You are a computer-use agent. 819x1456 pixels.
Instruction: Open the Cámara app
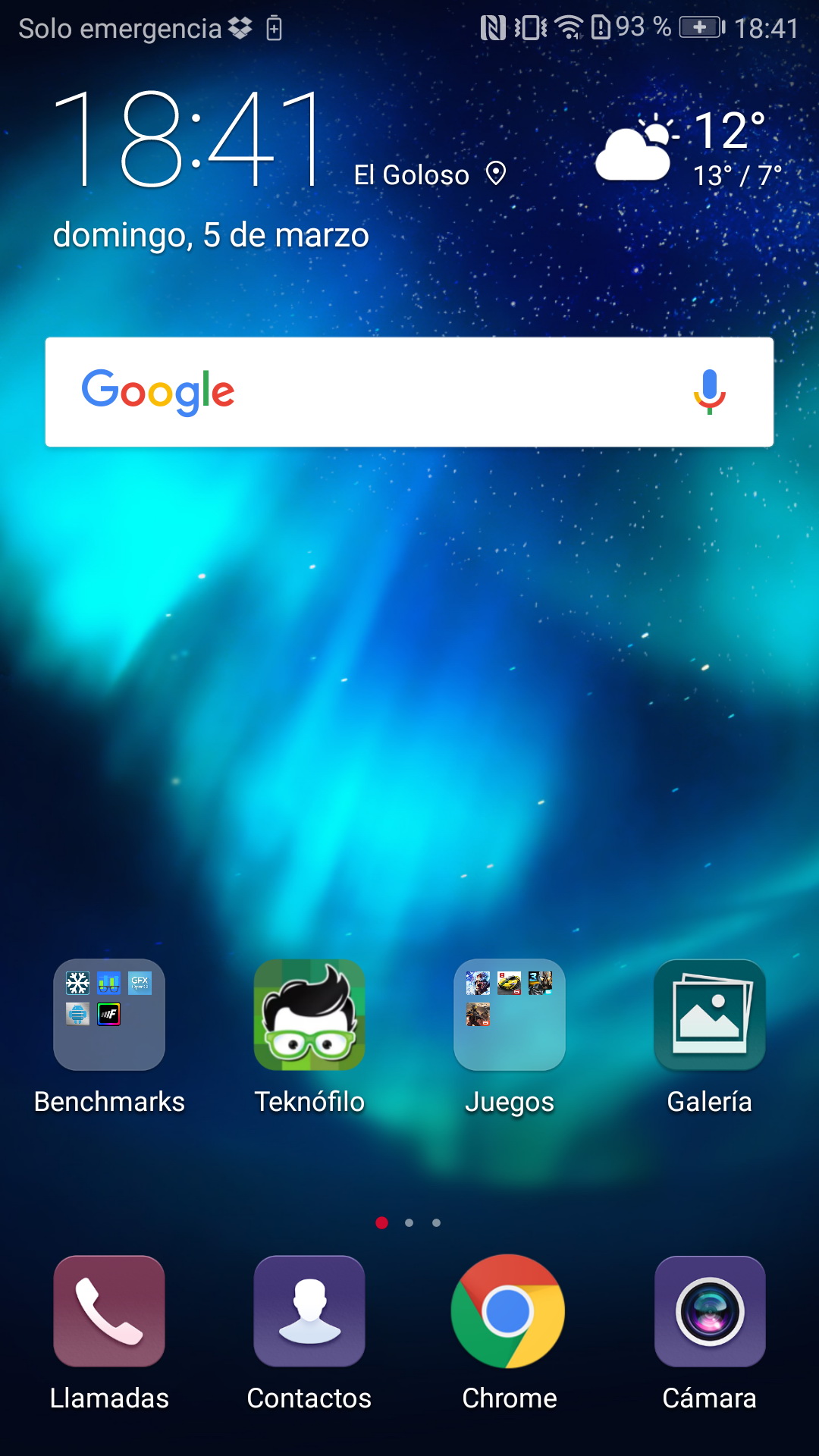710,1311
